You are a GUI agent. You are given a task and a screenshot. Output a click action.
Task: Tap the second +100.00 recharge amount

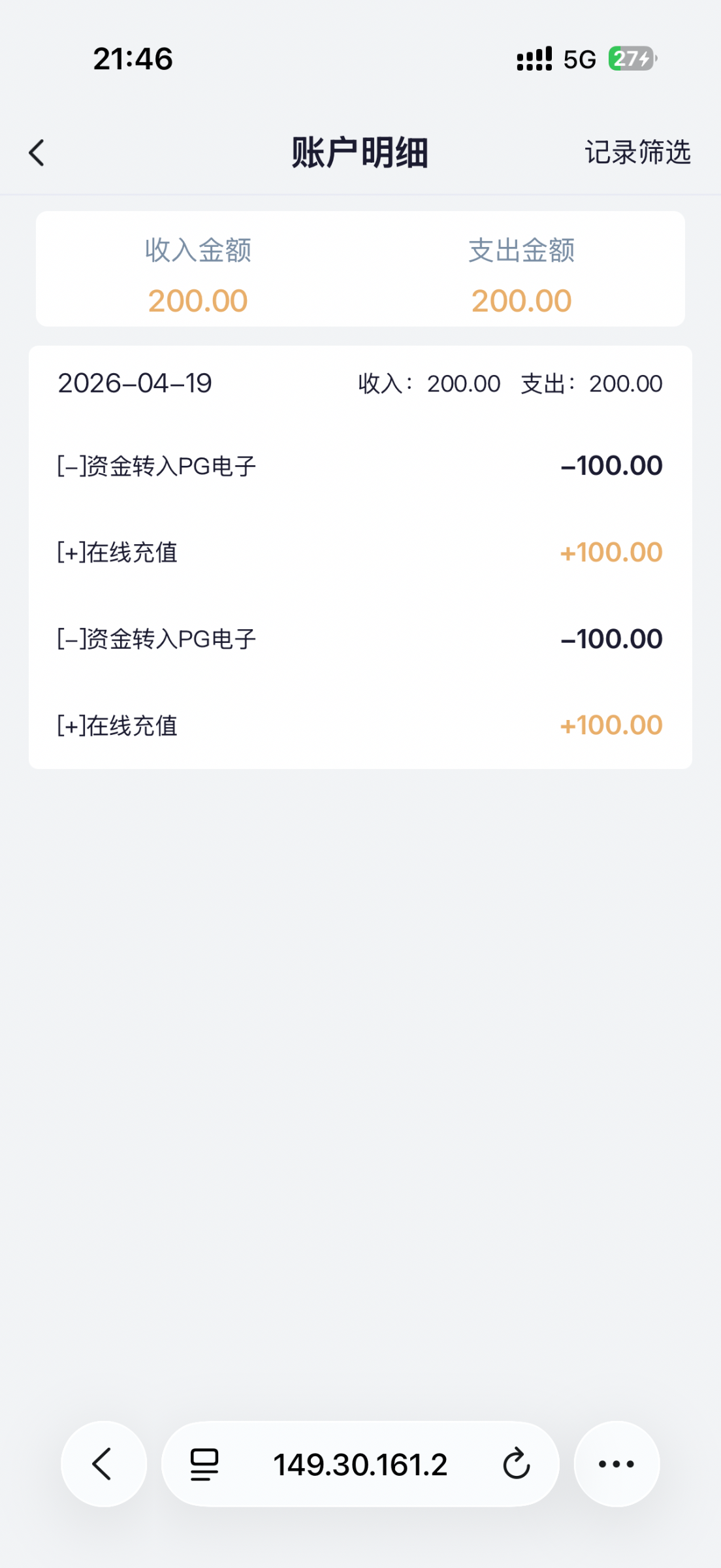point(611,725)
